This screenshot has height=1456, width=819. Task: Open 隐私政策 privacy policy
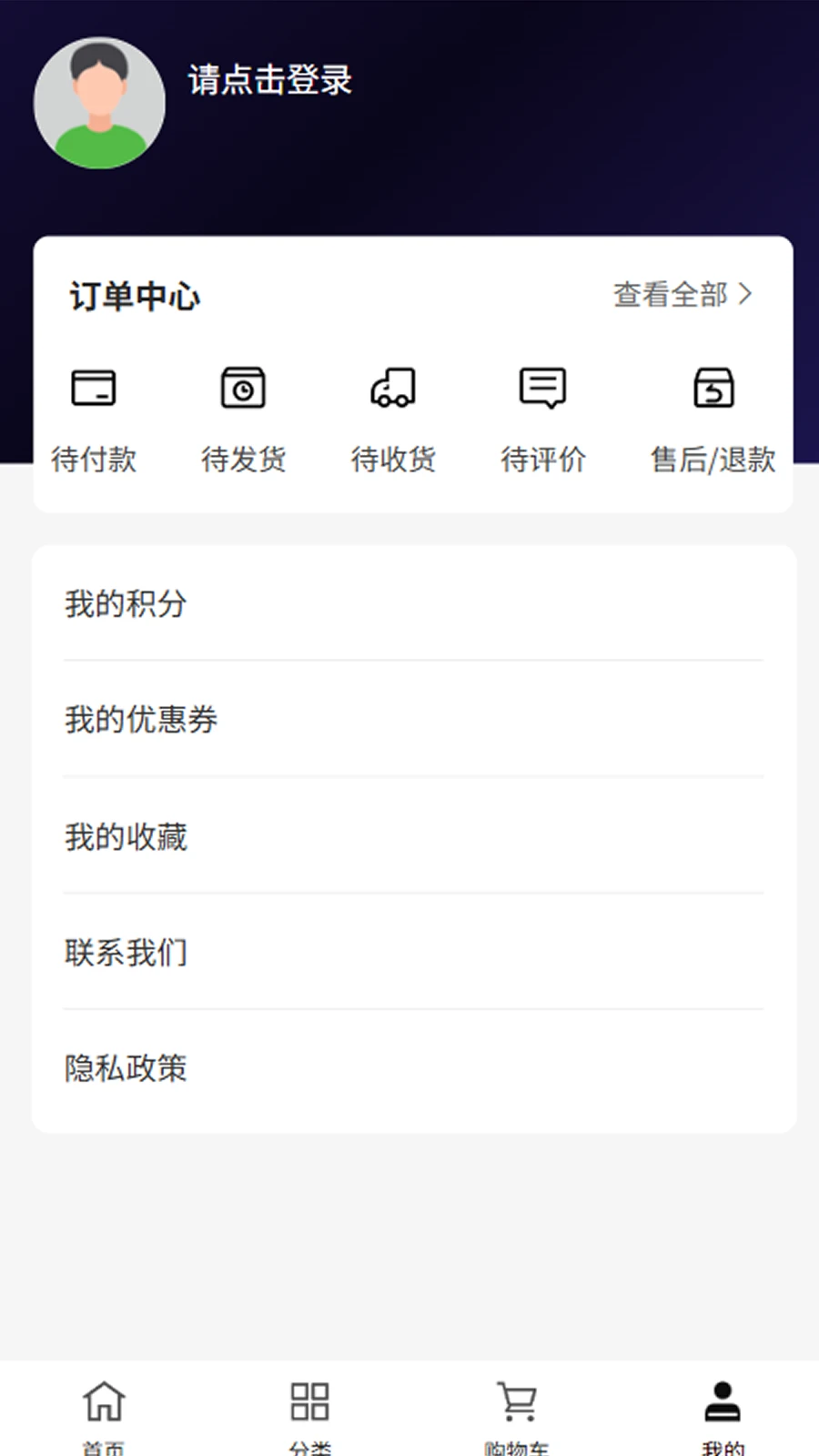[x=126, y=1068]
